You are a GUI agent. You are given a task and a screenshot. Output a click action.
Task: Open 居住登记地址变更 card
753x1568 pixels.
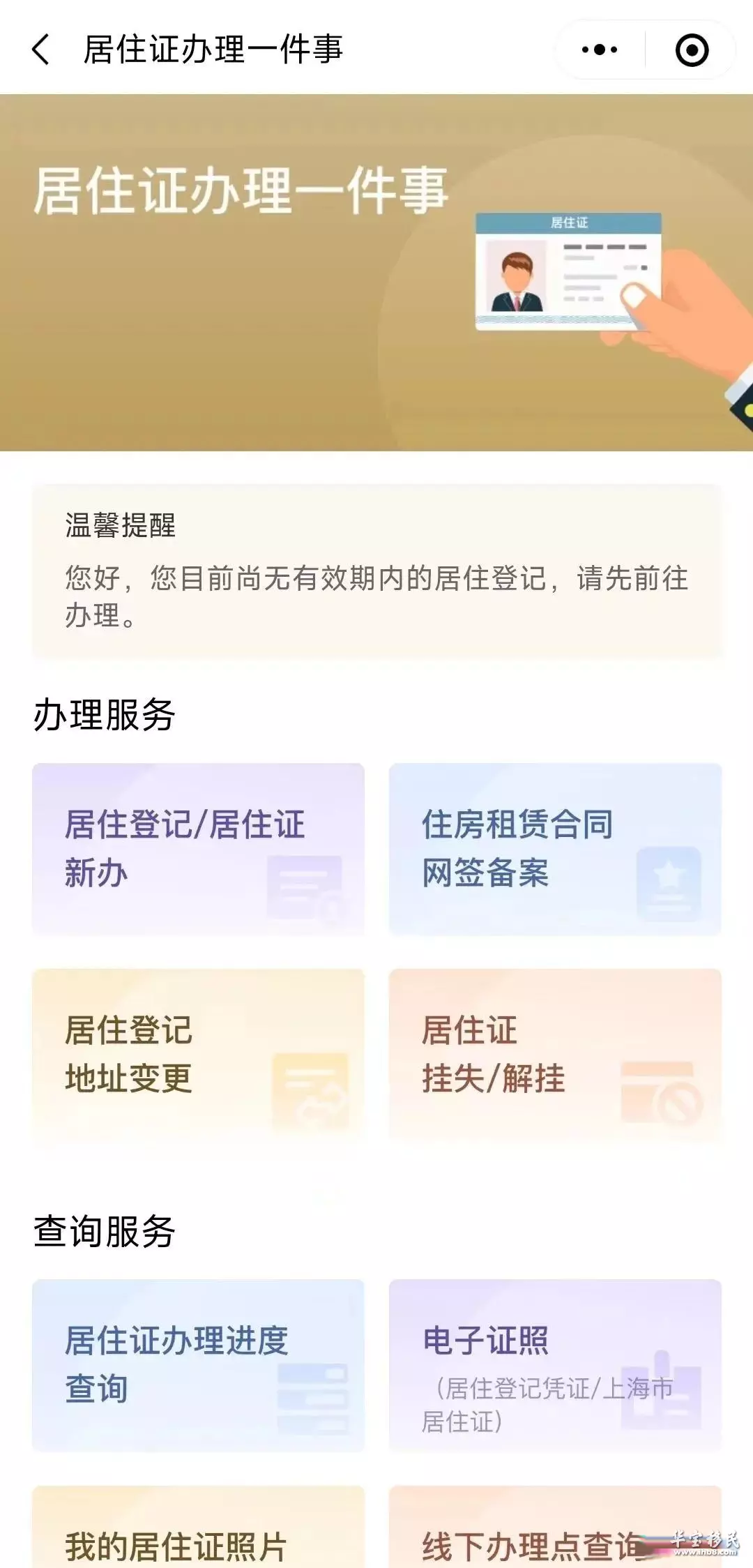(198, 1054)
